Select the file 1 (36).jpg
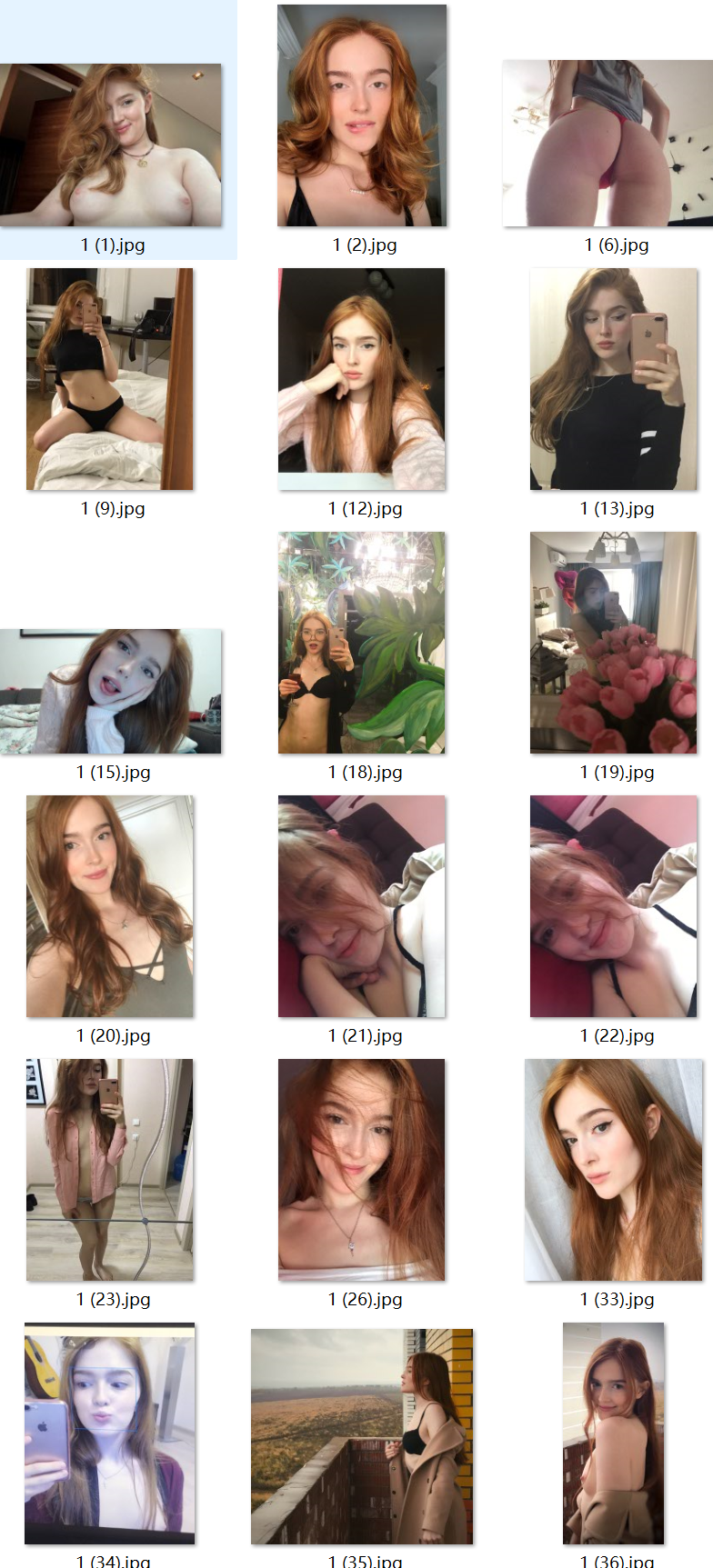The width and height of the screenshot is (713, 1568). [x=614, y=1433]
